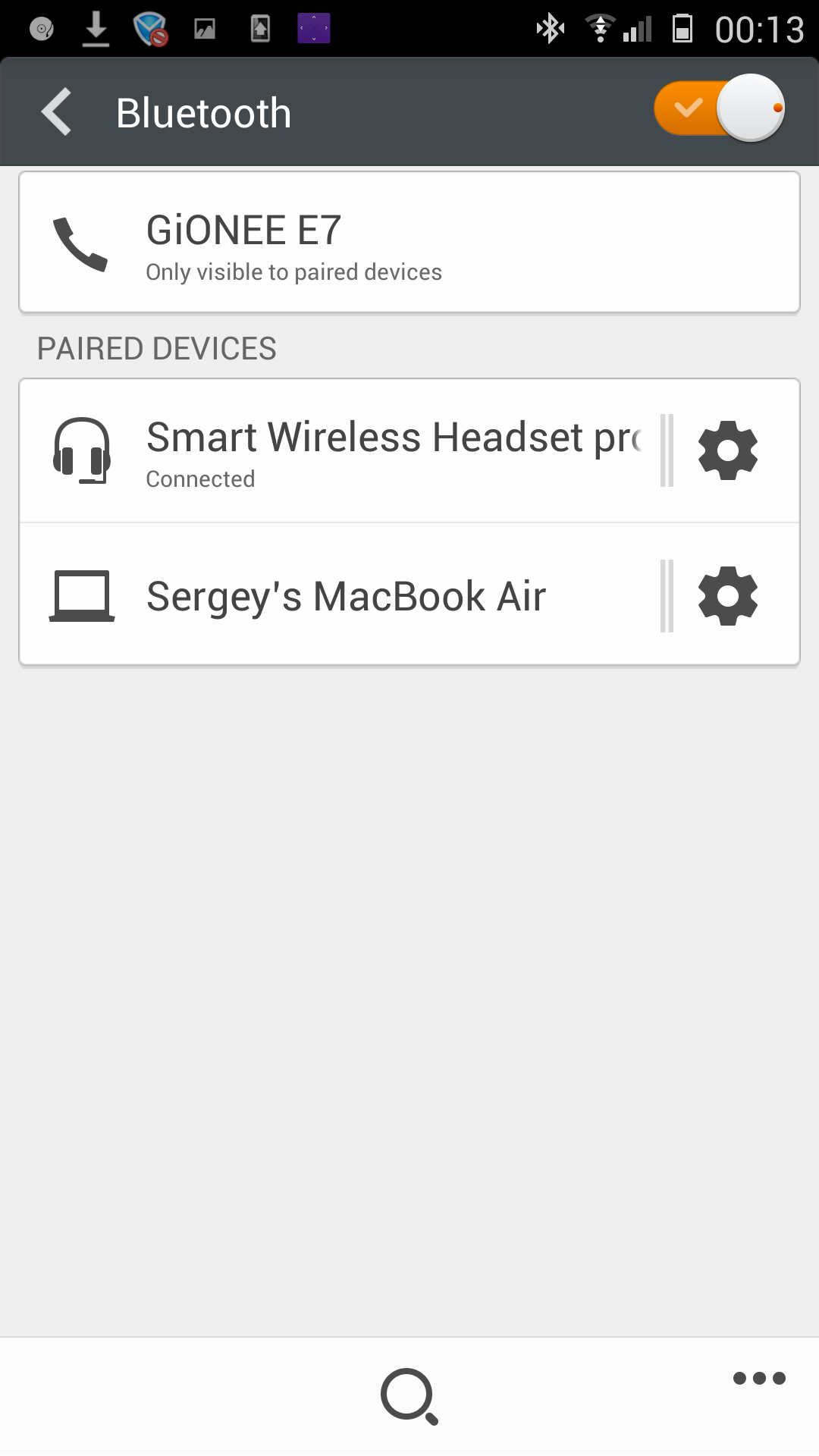Search for nearby Bluetooth devices
The height and width of the screenshot is (1456, 819).
(409, 1395)
